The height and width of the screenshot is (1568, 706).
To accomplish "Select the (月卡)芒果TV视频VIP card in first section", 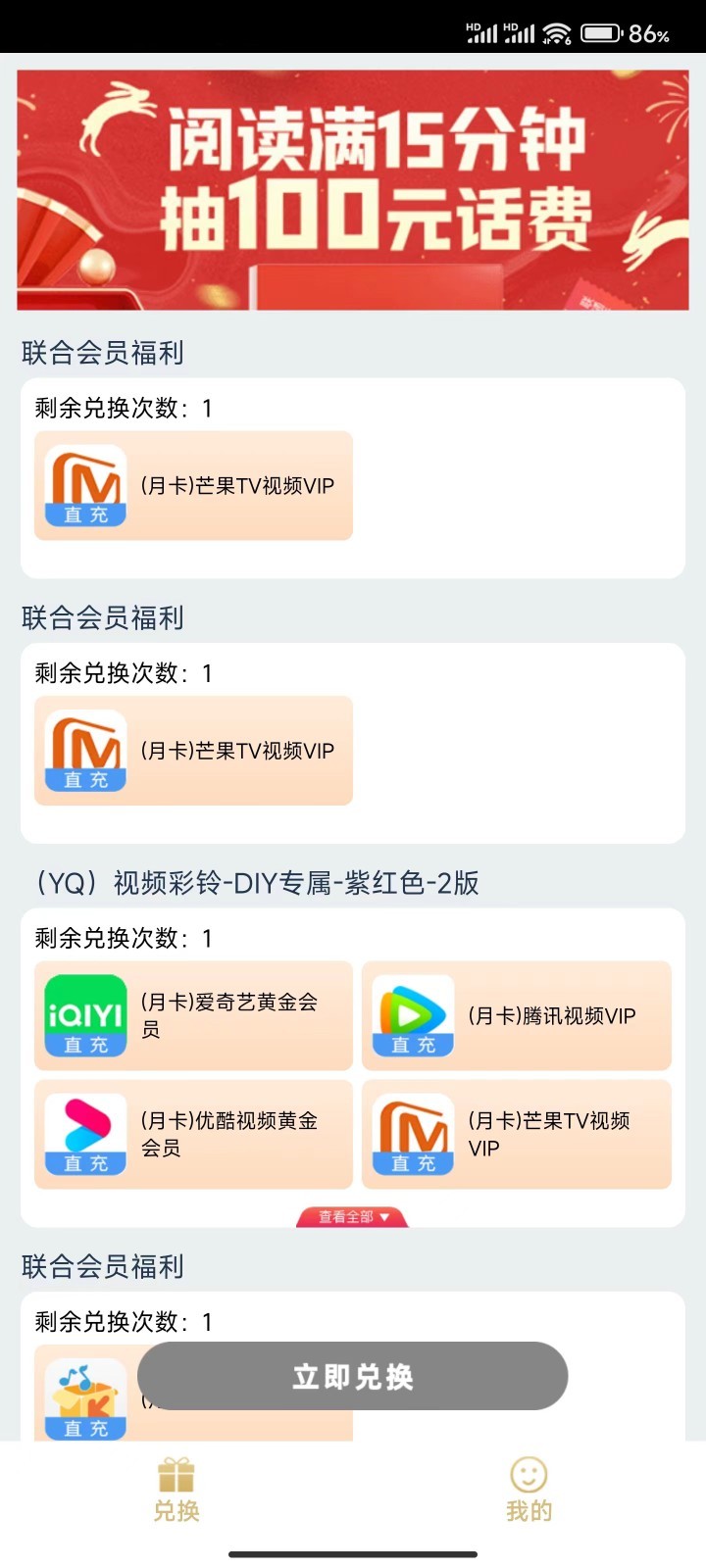I will click(x=193, y=487).
